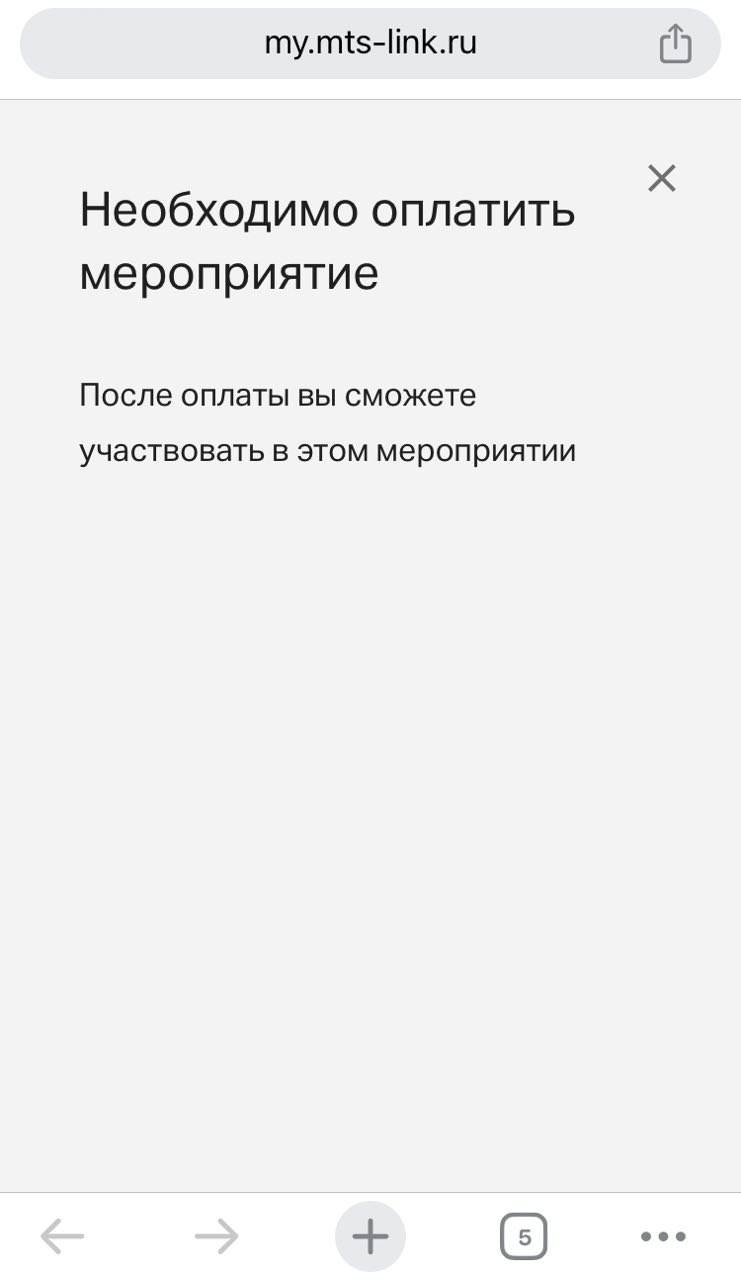741x1280 pixels.
Task: Share the current page
Action: coord(675,44)
